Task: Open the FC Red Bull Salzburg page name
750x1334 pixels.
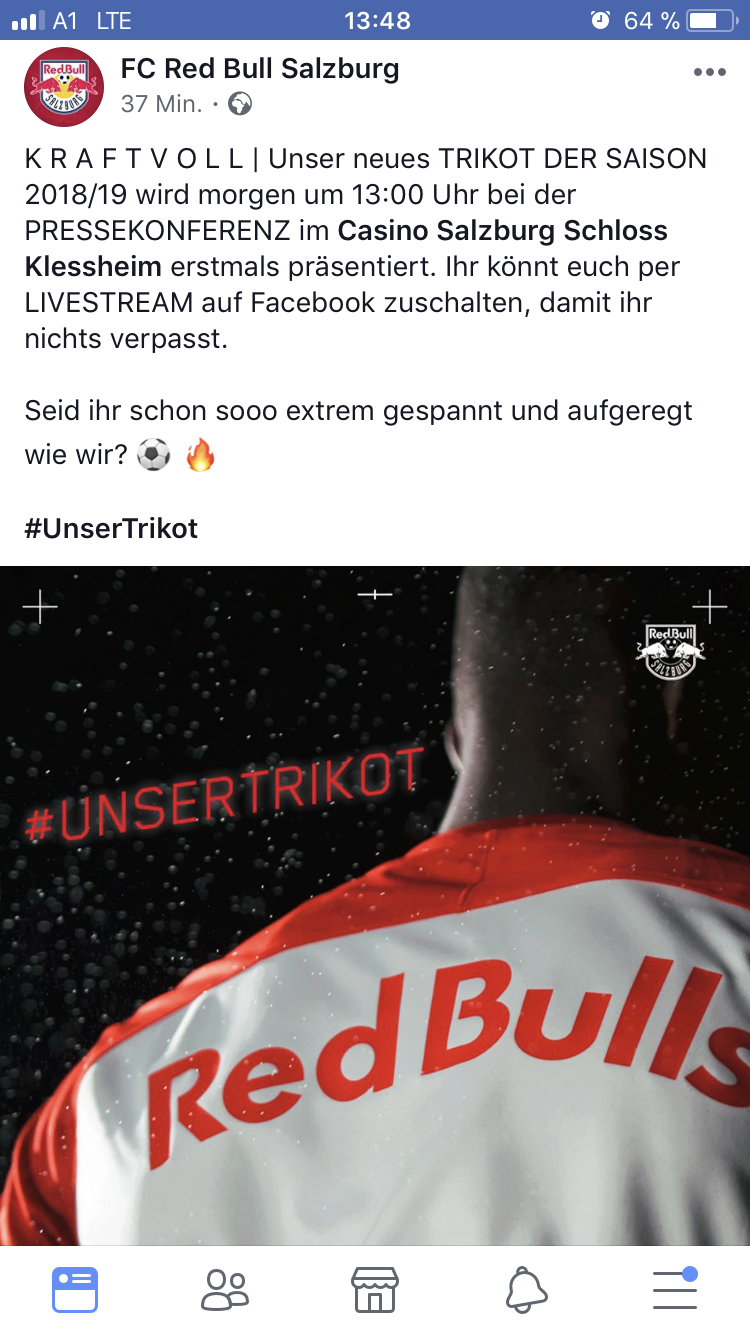Action: (260, 69)
